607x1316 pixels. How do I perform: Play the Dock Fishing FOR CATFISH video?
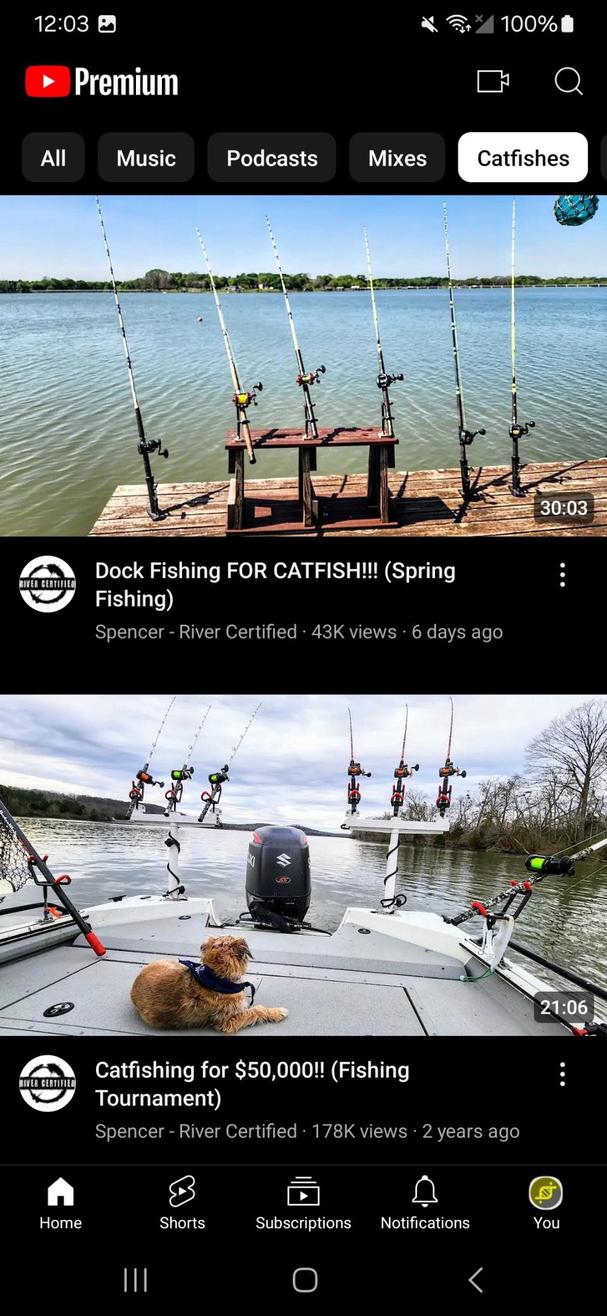click(x=303, y=366)
